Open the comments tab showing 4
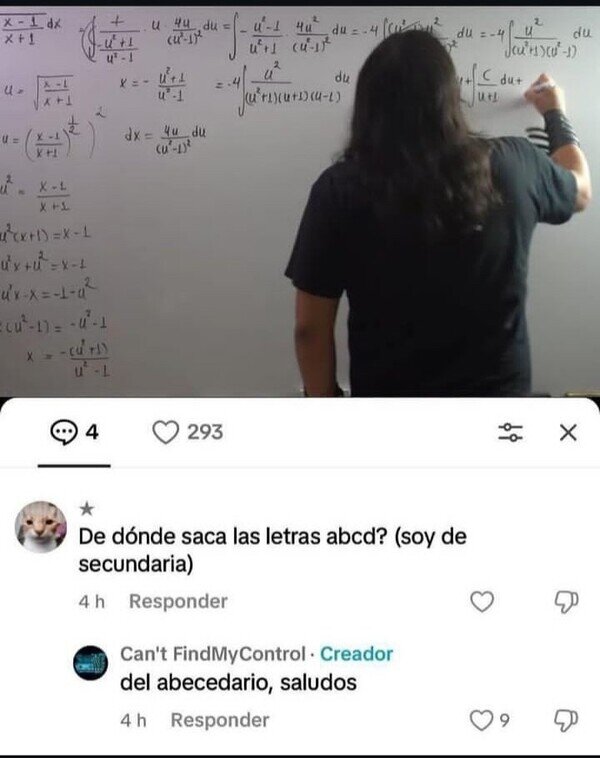 click(x=74, y=432)
